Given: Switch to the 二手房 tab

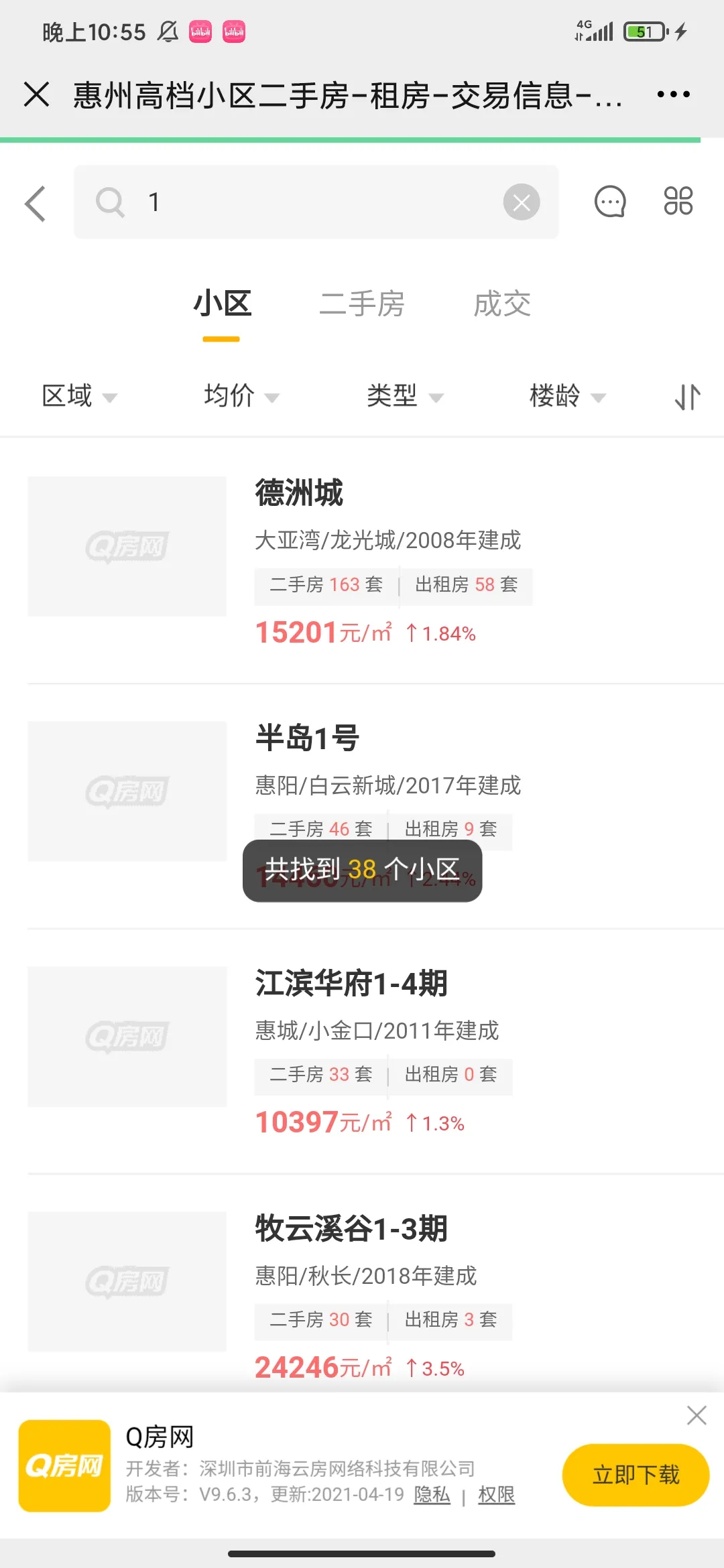Looking at the screenshot, I should point(362,304).
